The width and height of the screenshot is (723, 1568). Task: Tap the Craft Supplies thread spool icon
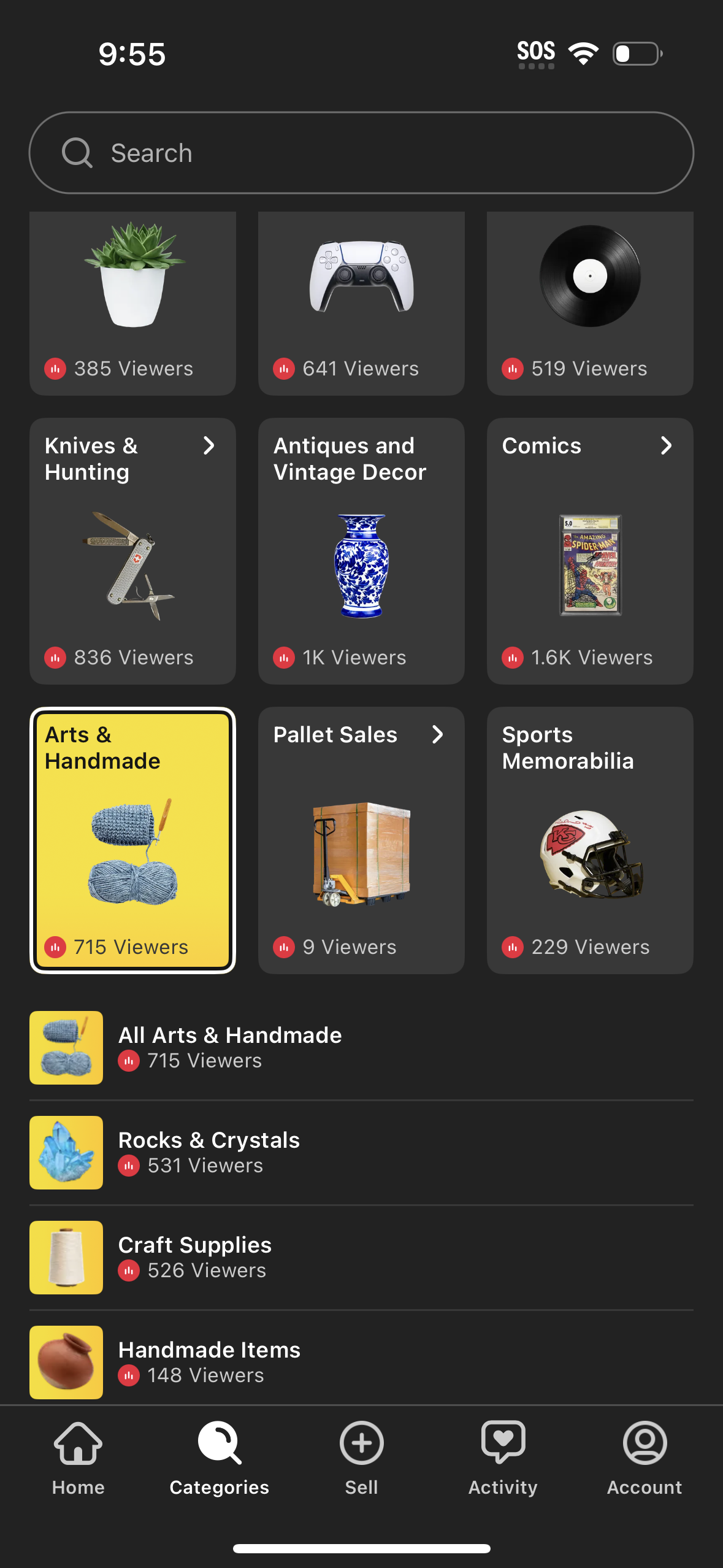coord(66,1257)
